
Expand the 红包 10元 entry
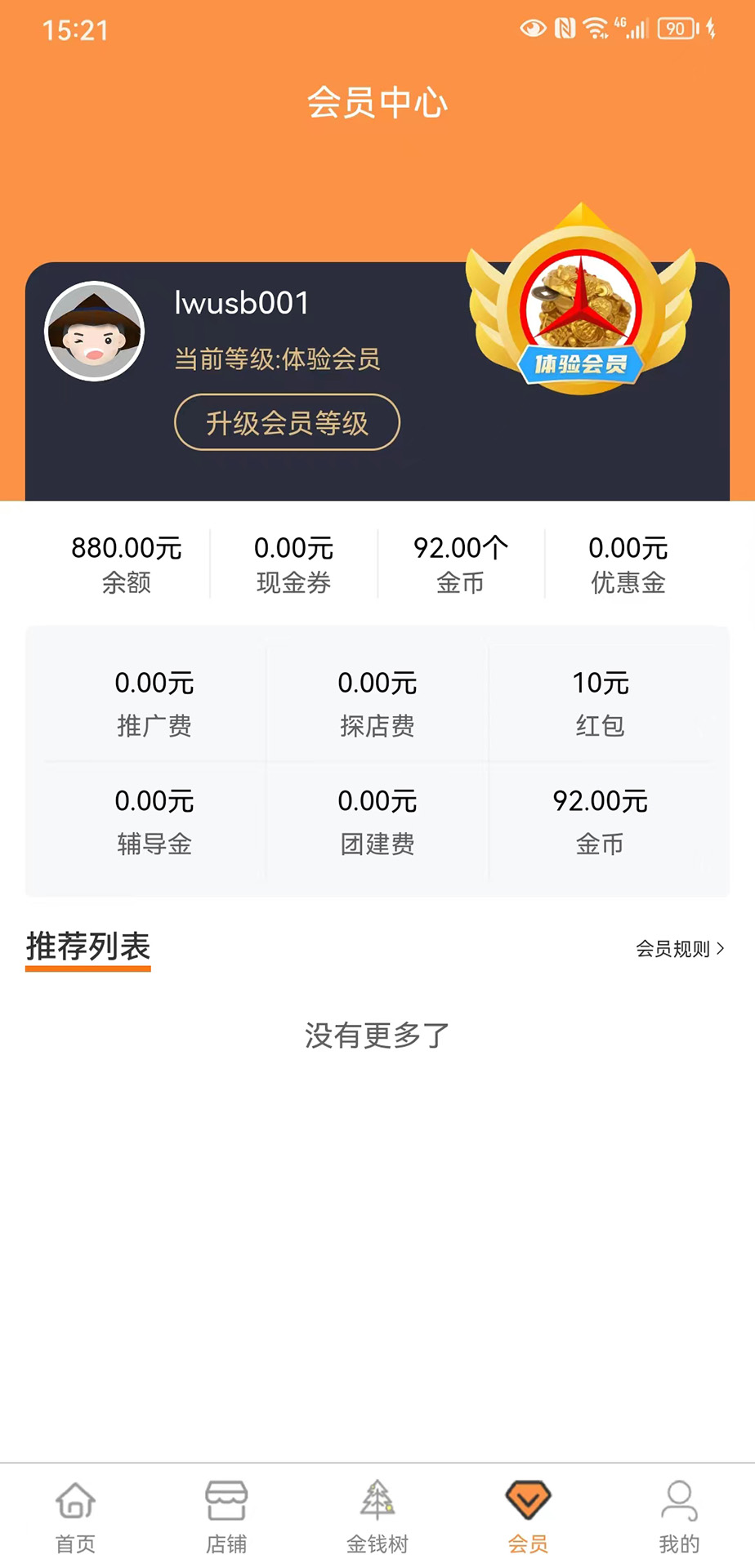point(599,701)
